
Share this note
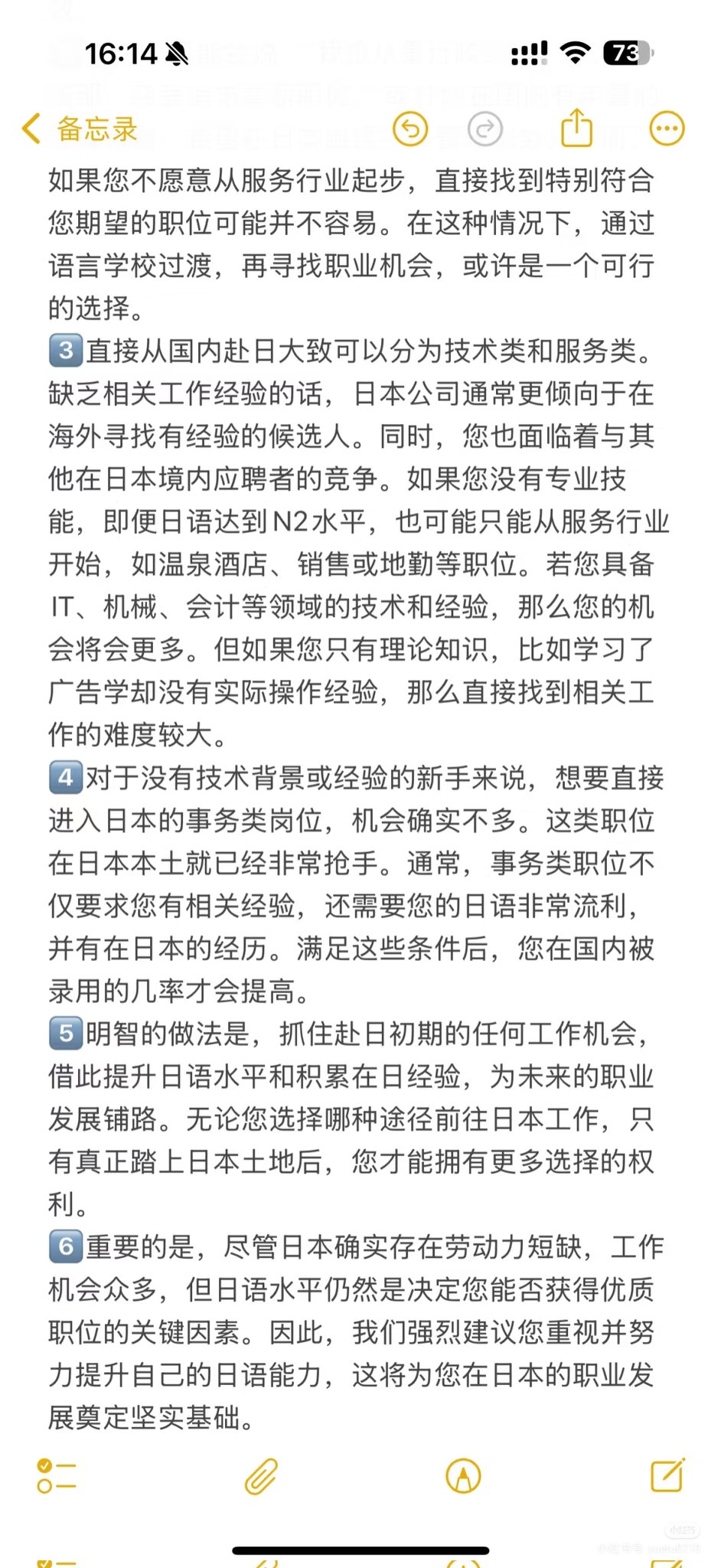coord(576,127)
